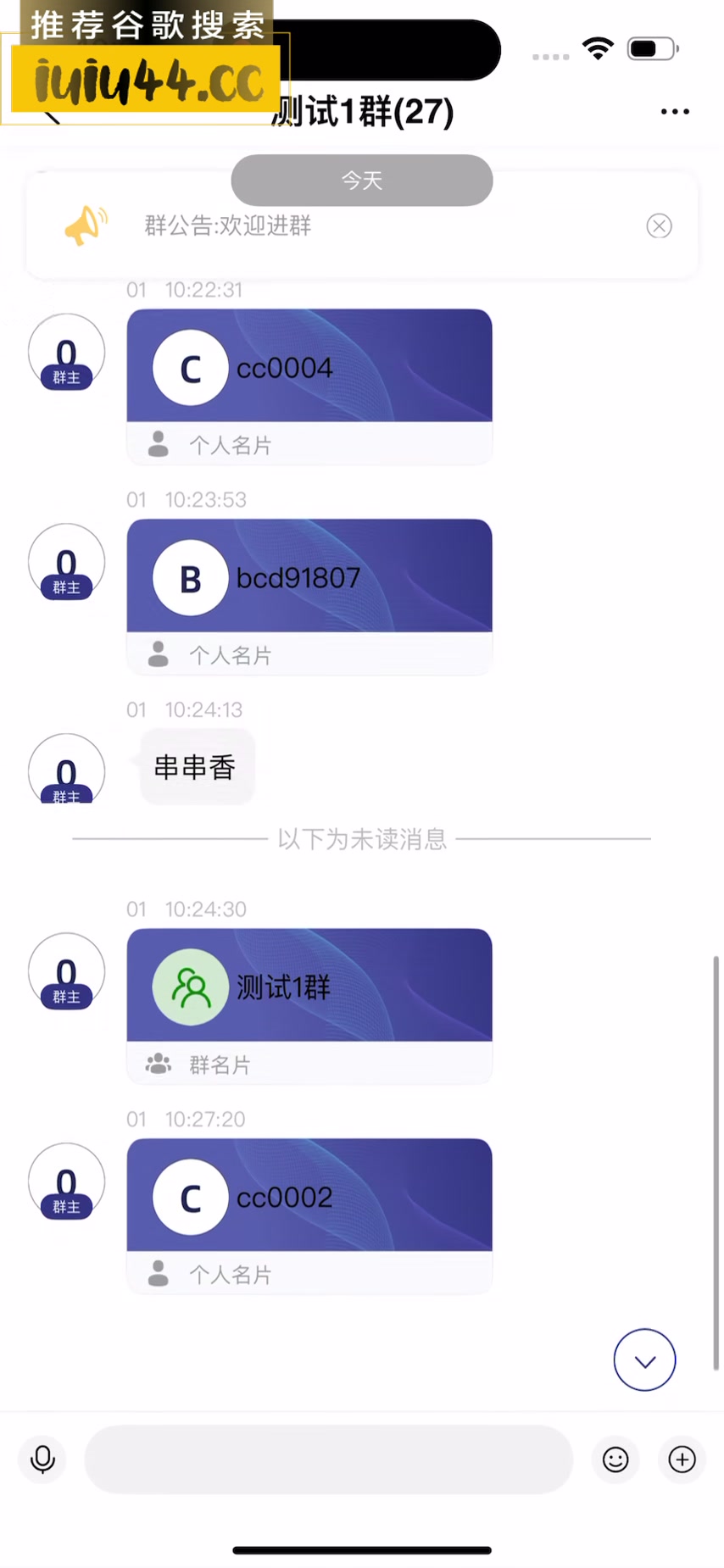Viewport: 724px width, 1568px height.
Task: Open the bcd91807 contact card
Action: click(x=309, y=596)
